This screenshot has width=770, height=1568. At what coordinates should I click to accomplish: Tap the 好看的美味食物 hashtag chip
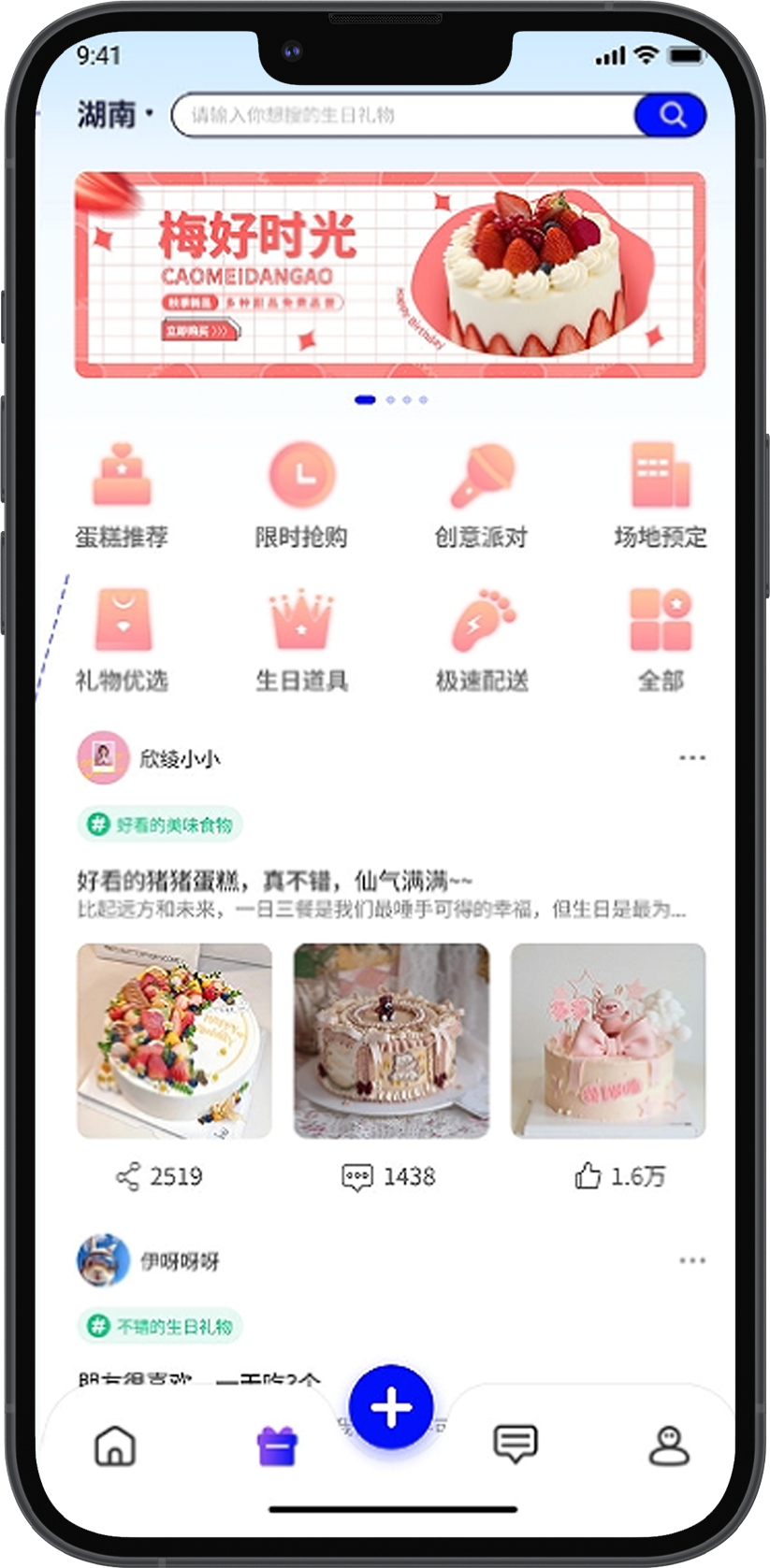point(160,825)
